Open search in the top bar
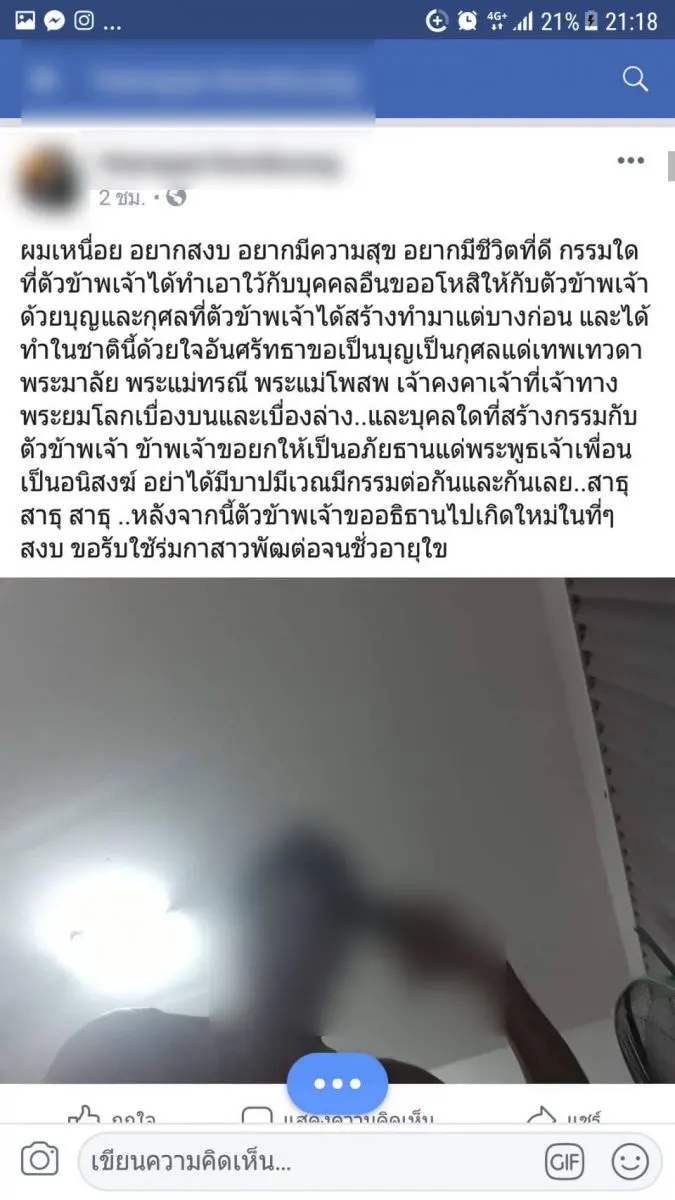 click(x=635, y=80)
